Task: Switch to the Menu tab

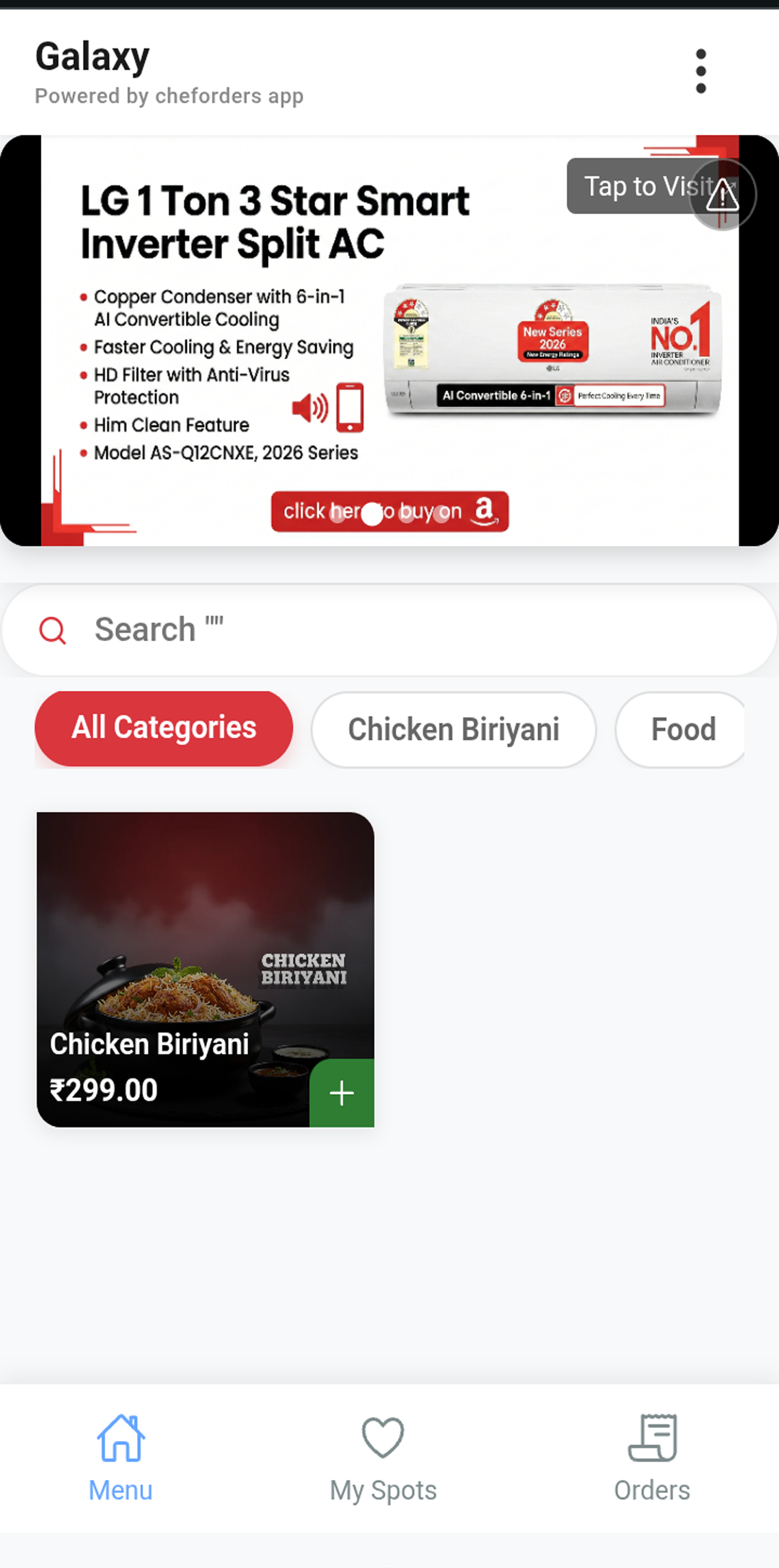Action: (120, 1458)
